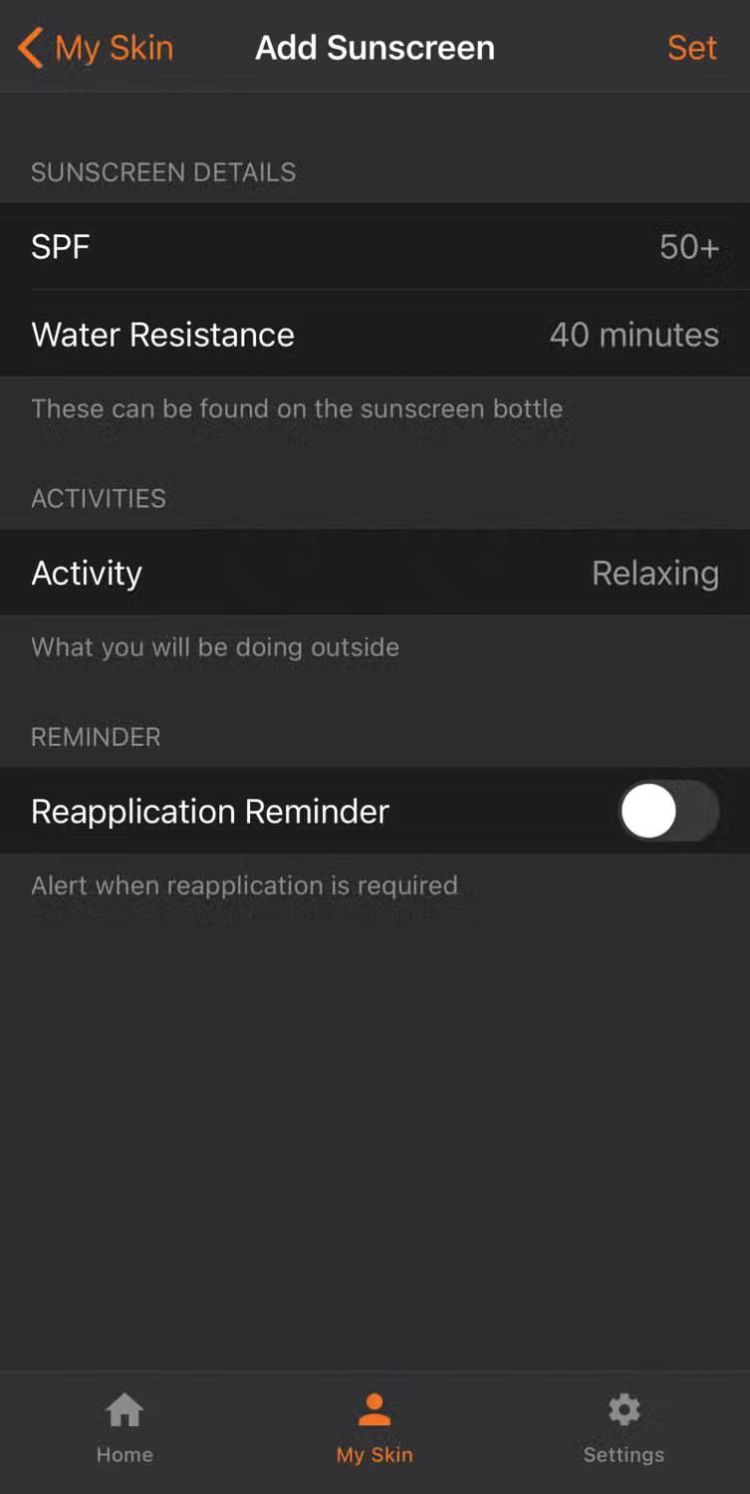Viewport: 750px width, 1494px height.
Task: Select a different Activity
Action: (375, 573)
